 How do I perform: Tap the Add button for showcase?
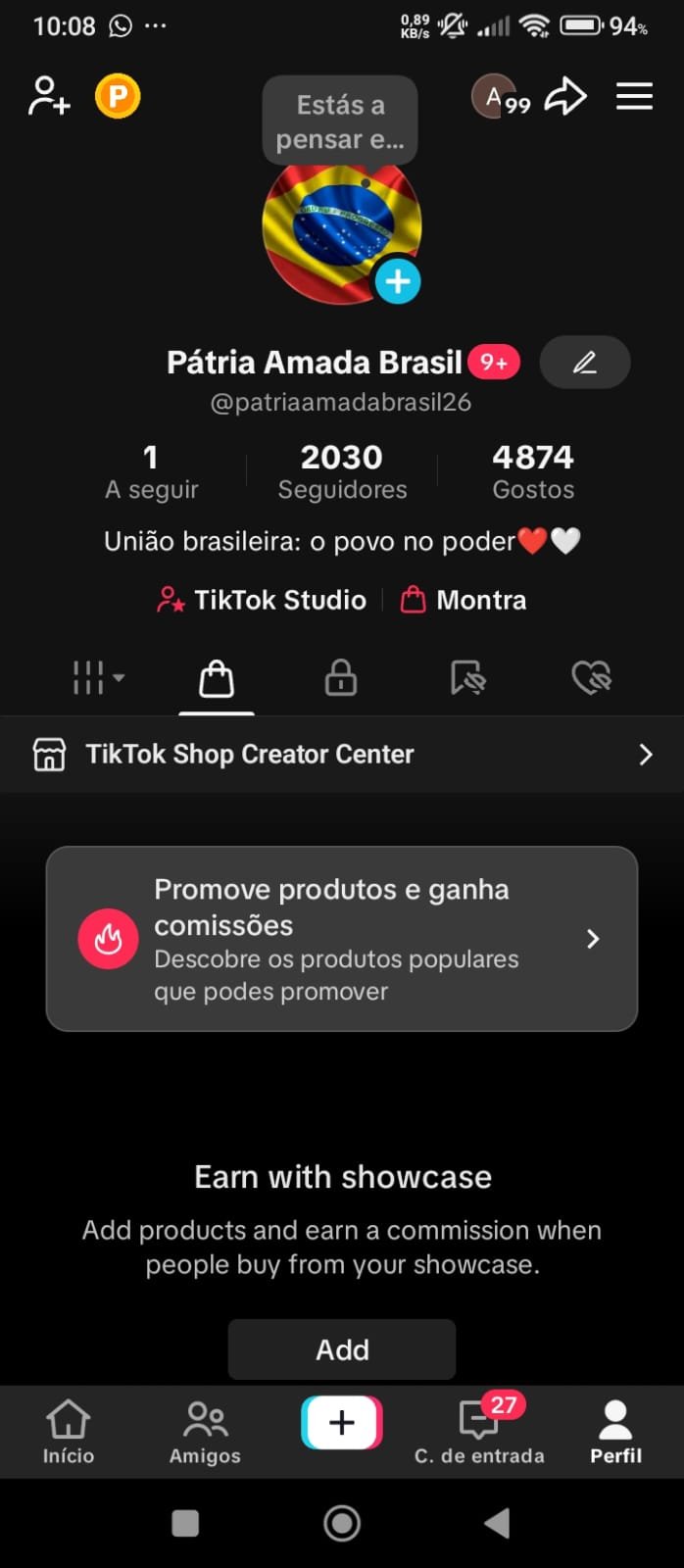point(342,1349)
